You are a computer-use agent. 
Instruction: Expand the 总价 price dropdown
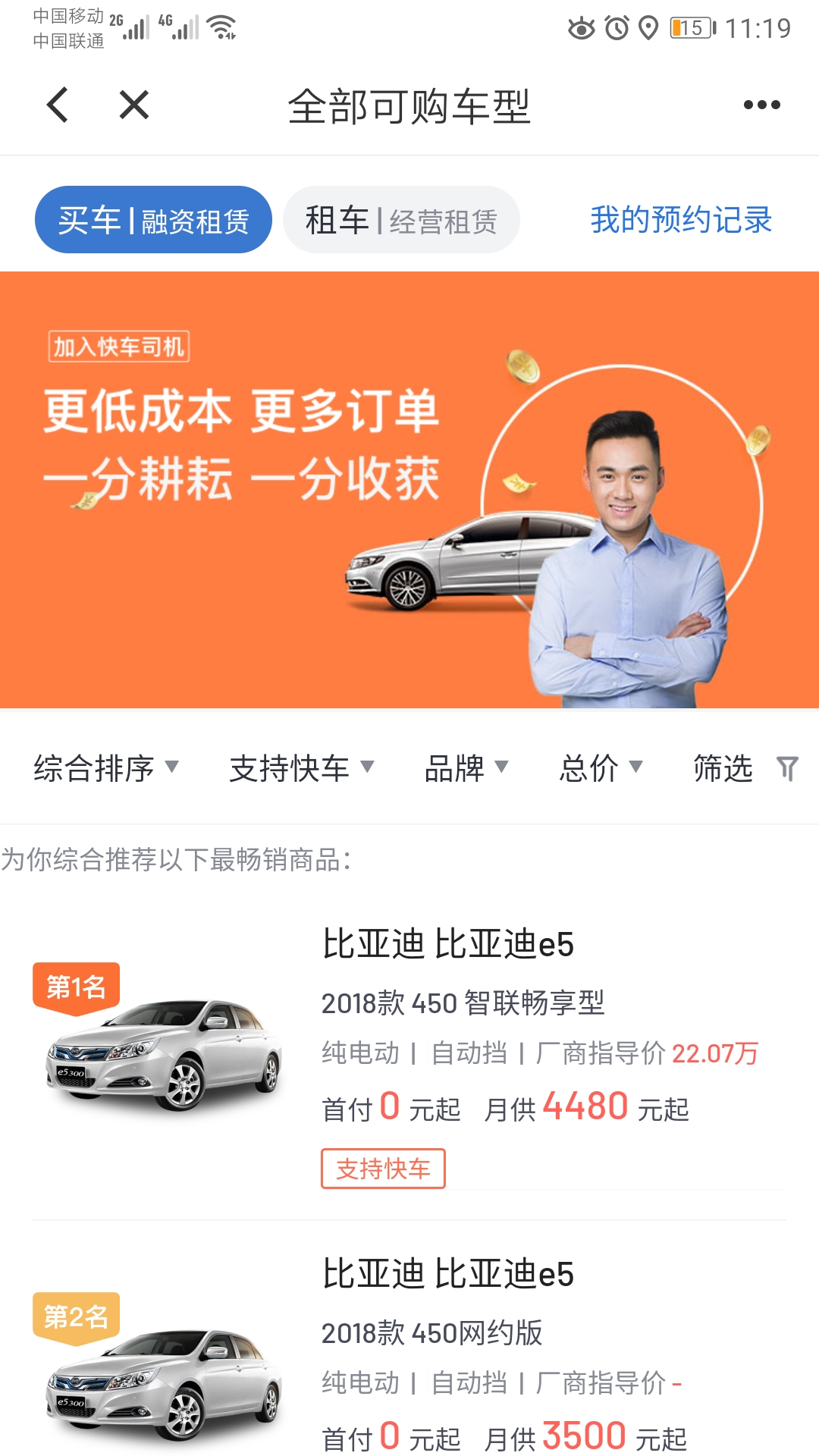[601, 768]
